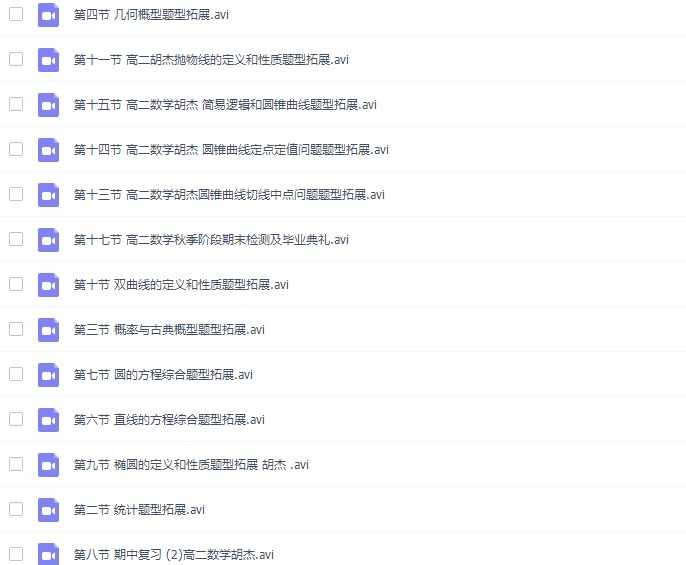The width and height of the screenshot is (686, 565).
Task: Check the box for 第十三节 圆锥曲线切线中点问题
Action: [x=16, y=194]
